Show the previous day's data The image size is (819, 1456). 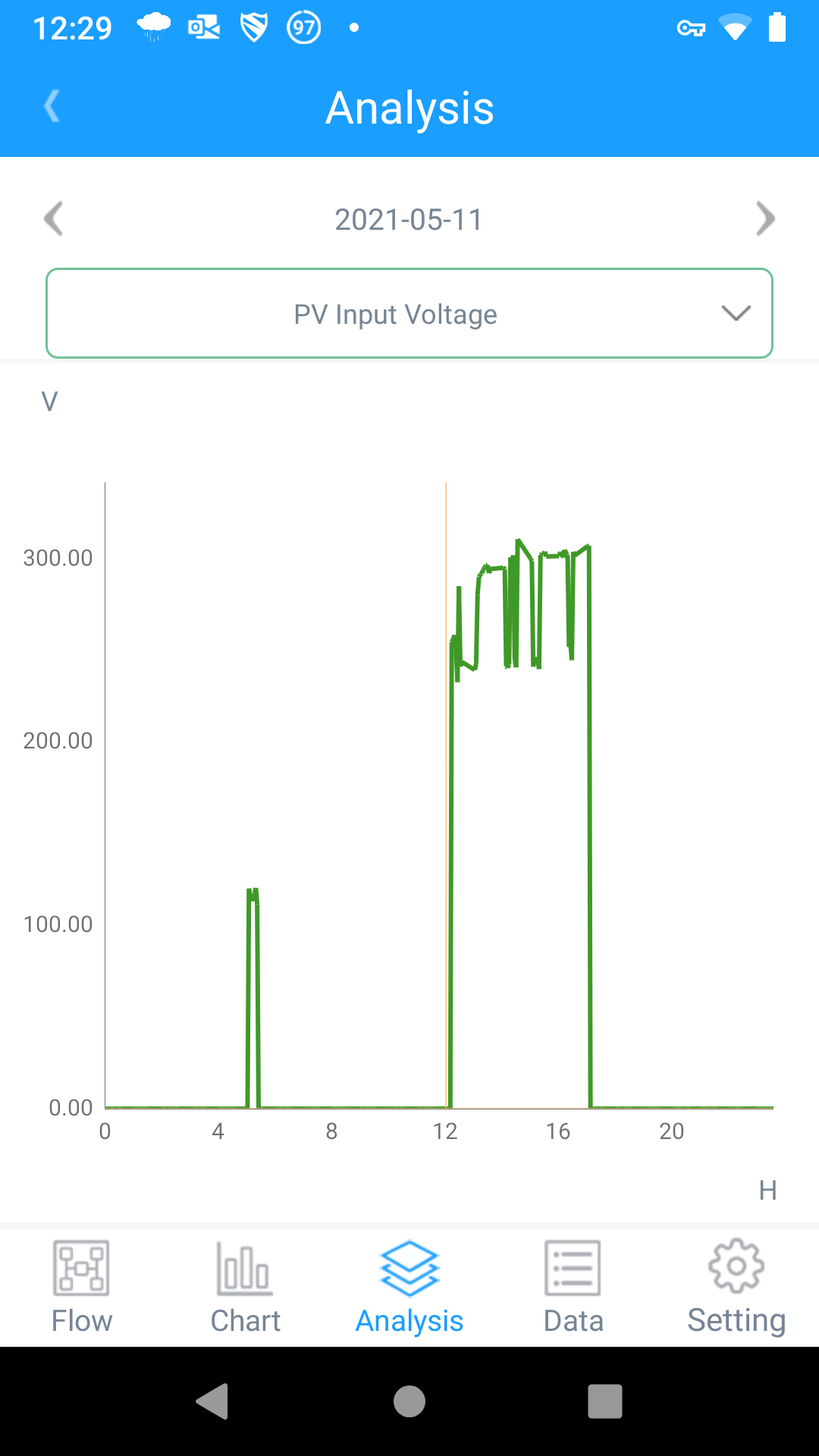click(53, 219)
